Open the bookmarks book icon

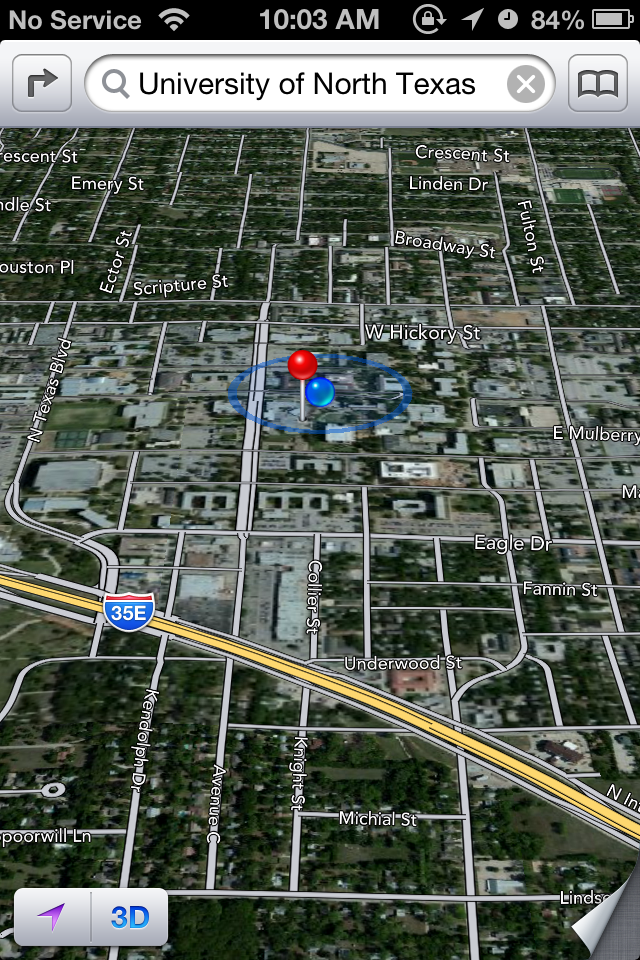598,84
